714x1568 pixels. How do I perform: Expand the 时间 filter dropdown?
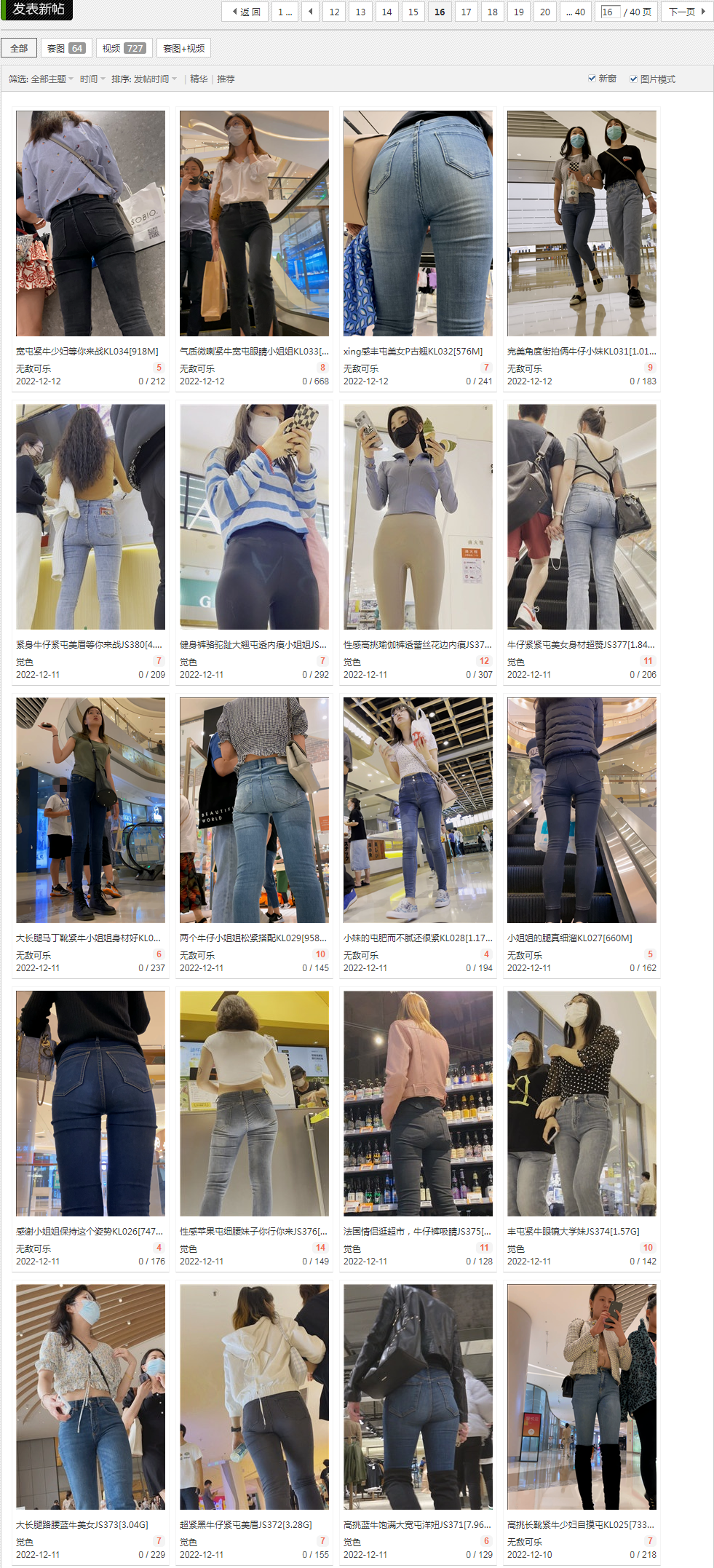[x=92, y=79]
